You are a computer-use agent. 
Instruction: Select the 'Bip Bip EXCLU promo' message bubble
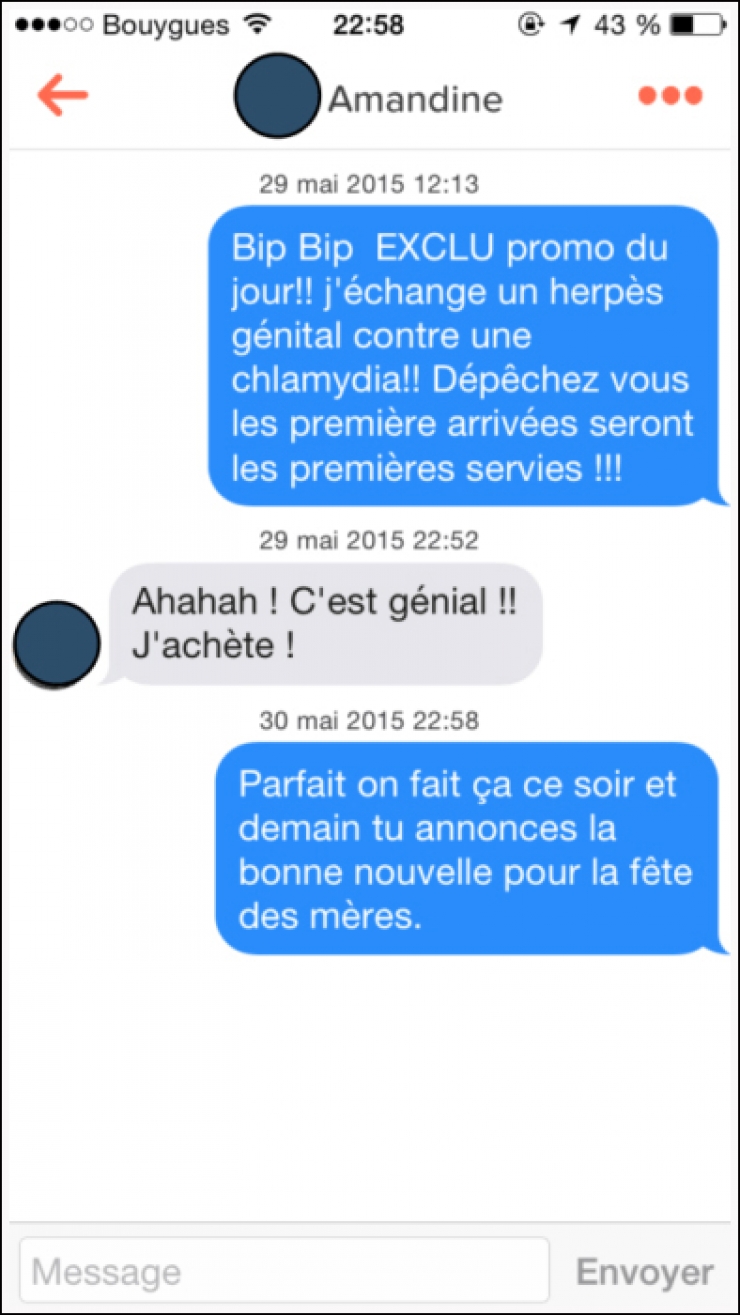point(465,357)
